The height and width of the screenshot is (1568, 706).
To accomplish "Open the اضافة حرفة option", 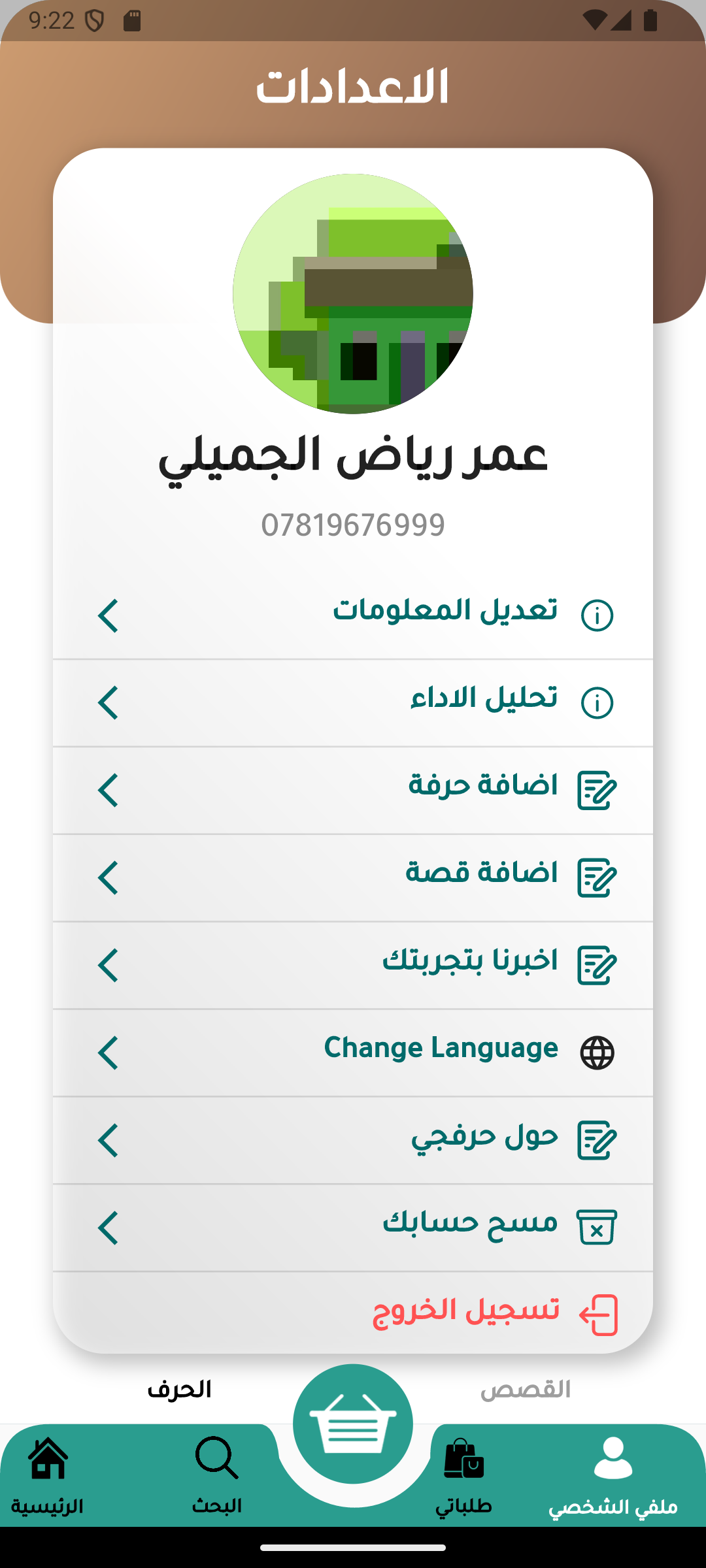I will pos(353,791).
